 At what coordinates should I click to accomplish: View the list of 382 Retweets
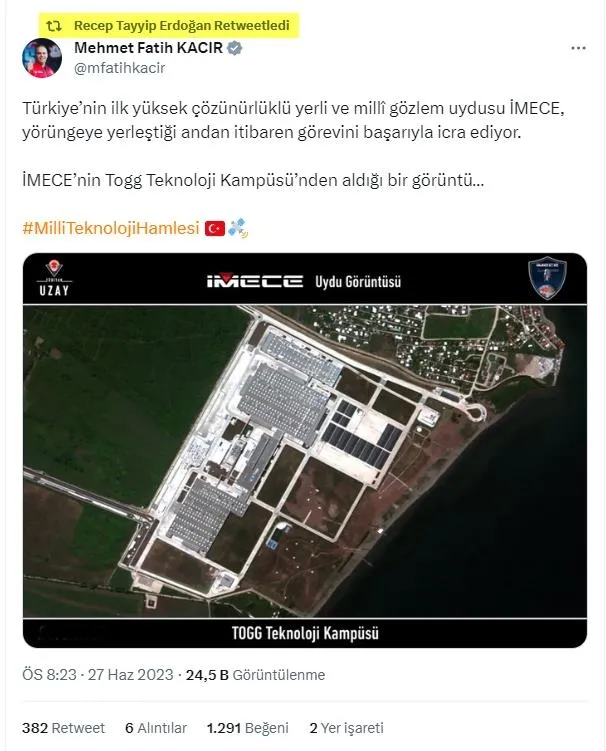pos(64,728)
